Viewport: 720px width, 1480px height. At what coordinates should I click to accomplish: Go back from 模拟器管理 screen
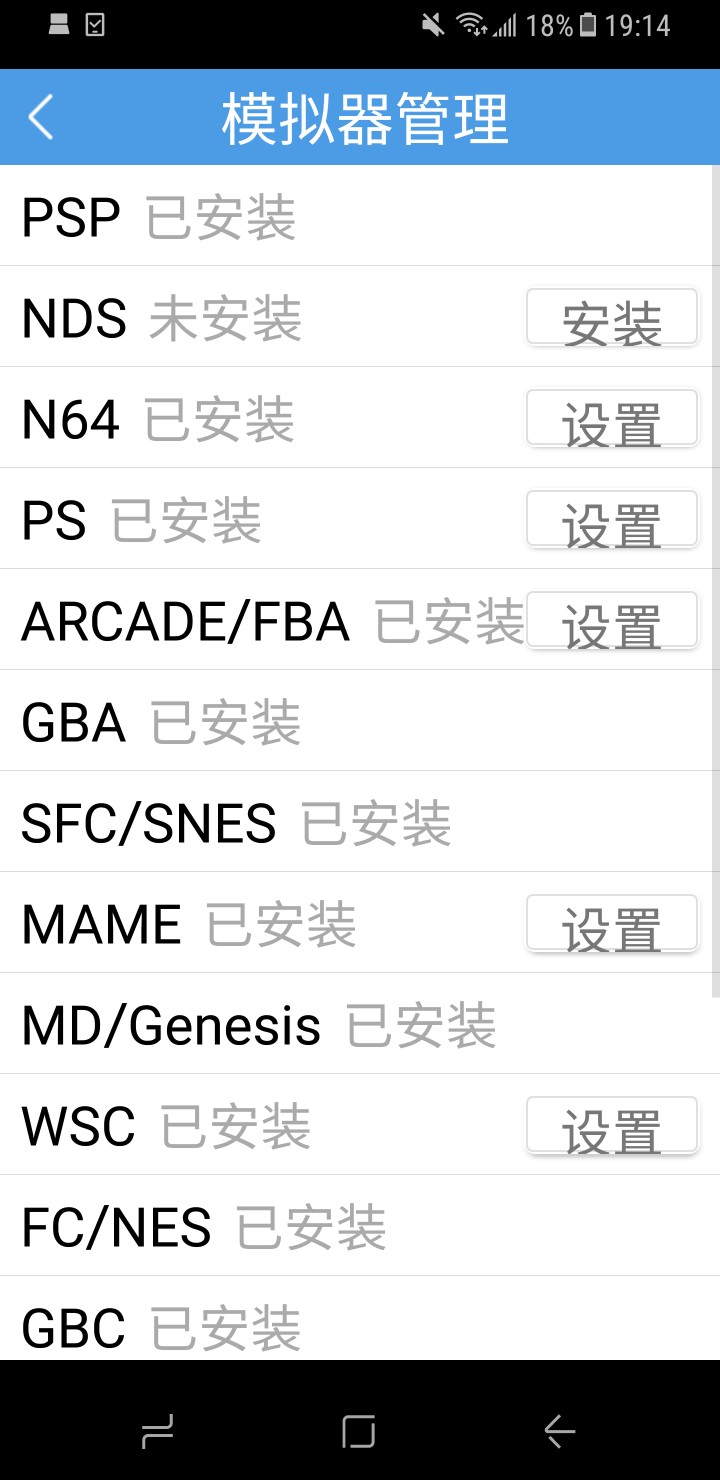tap(40, 117)
